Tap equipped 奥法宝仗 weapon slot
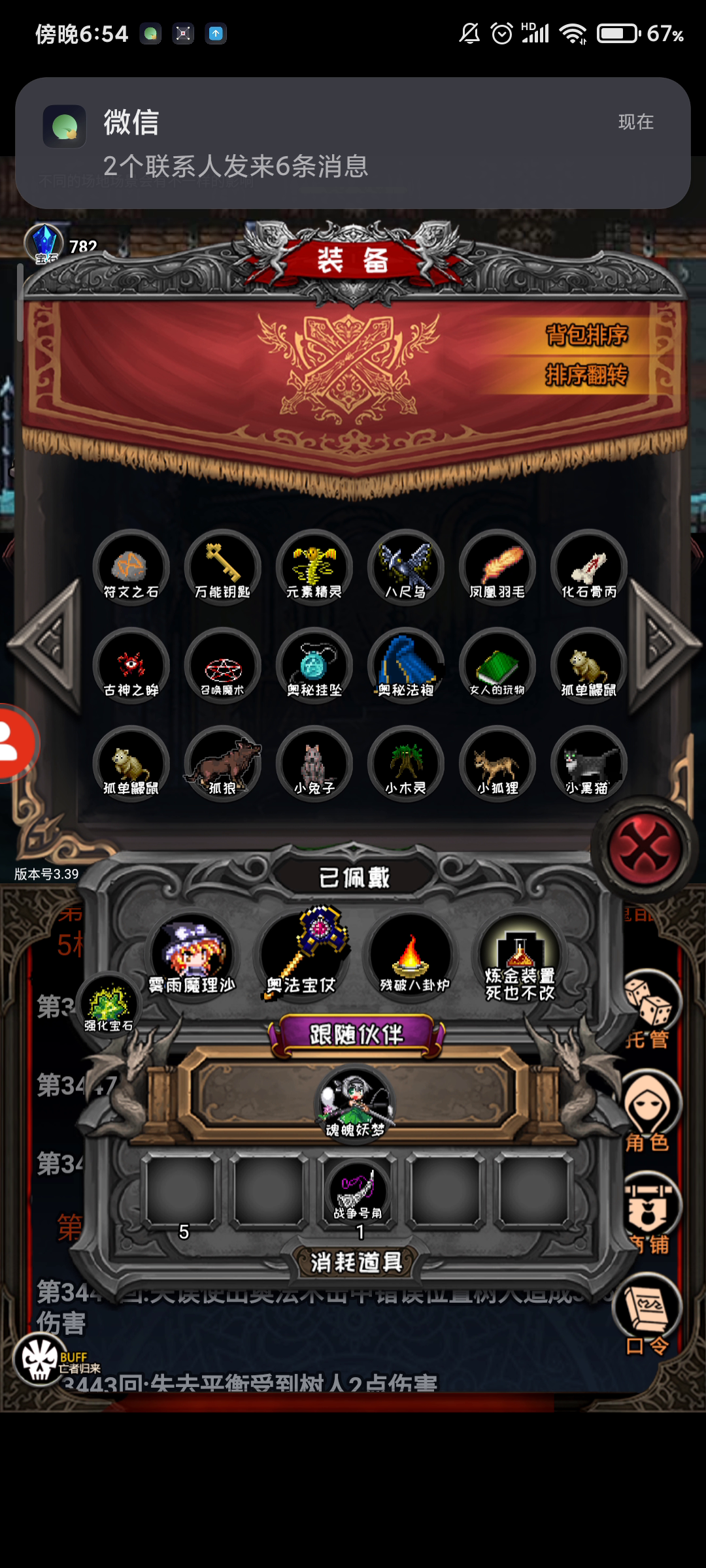The image size is (706, 1568). coord(301,955)
